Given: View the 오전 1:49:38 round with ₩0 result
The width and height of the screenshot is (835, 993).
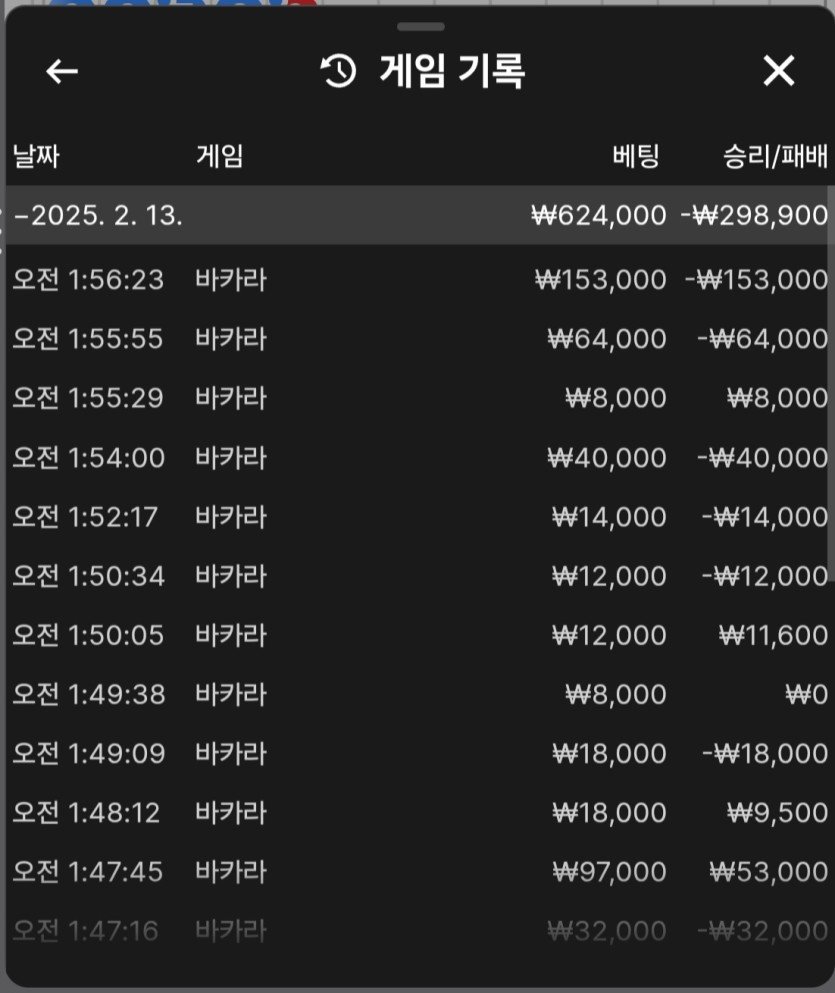Looking at the screenshot, I should click(418, 694).
